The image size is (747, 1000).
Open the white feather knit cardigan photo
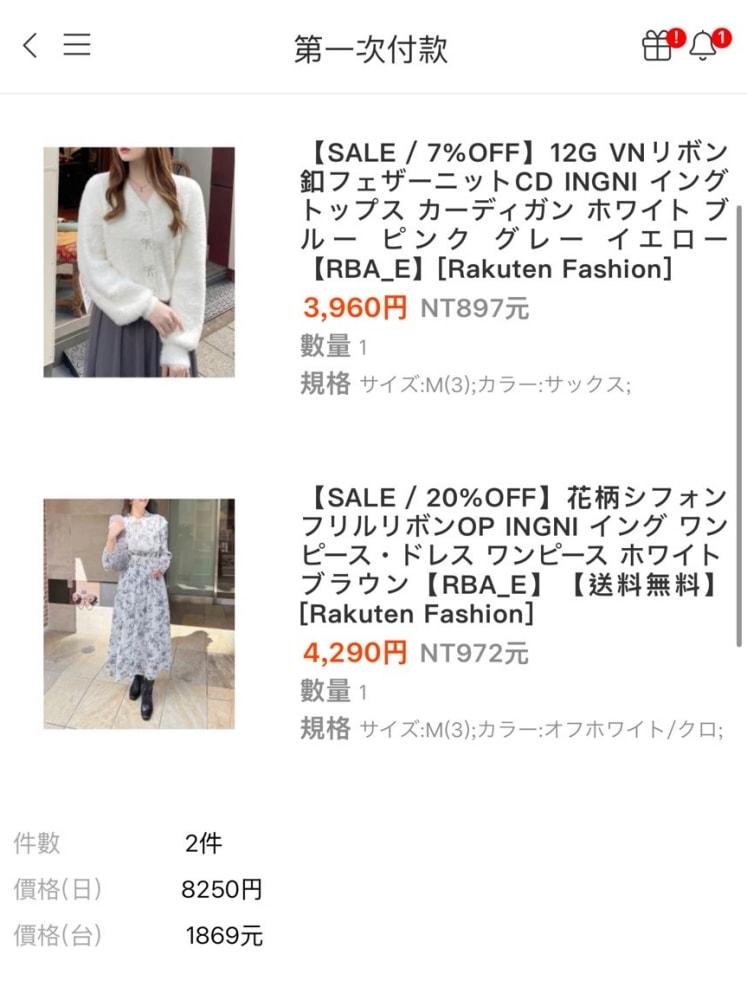tap(139, 262)
